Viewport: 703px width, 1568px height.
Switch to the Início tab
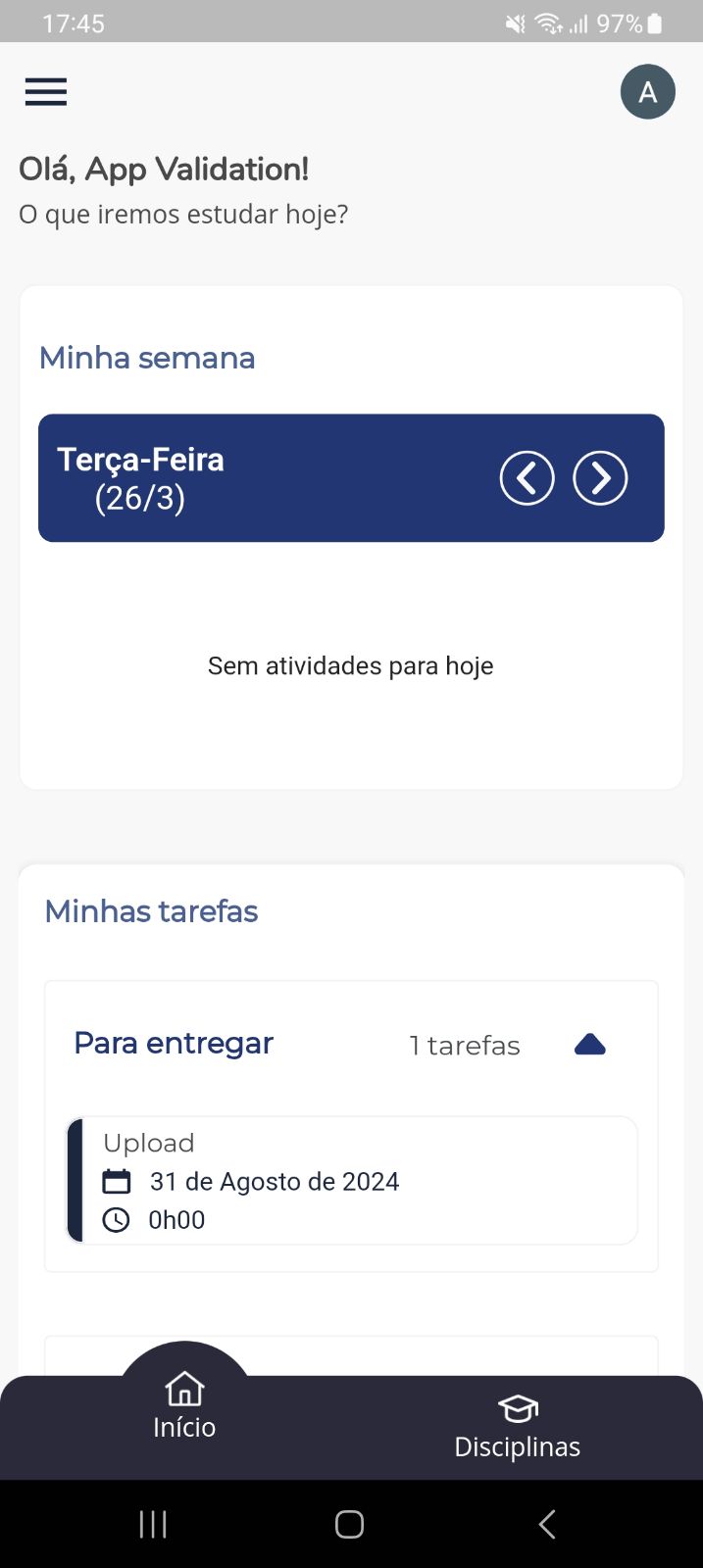pos(184,1406)
